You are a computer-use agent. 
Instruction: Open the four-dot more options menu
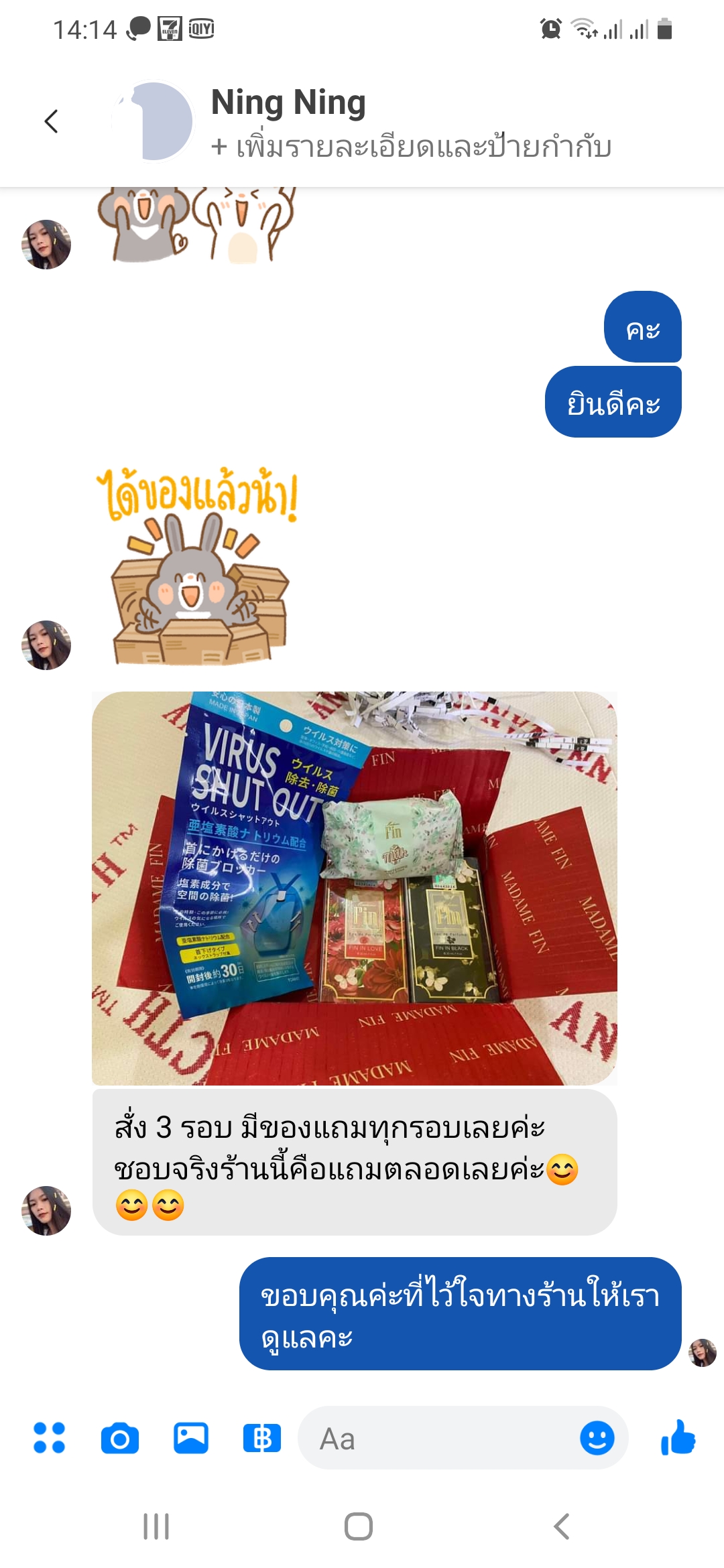point(49,1438)
